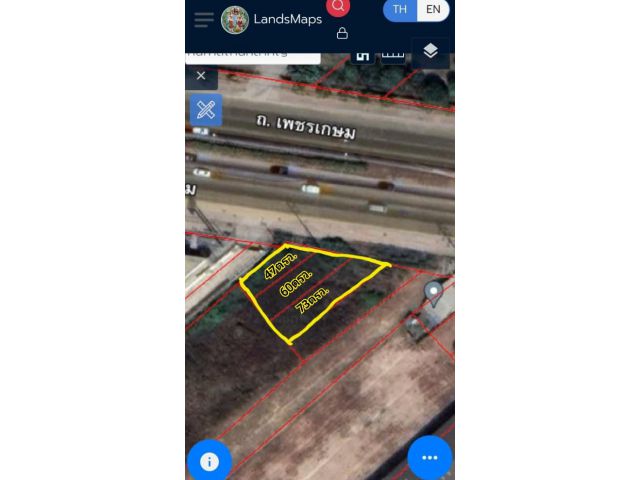Open the map layers selector
Screen dimensions: 640x480
click(x=430, y=51)
